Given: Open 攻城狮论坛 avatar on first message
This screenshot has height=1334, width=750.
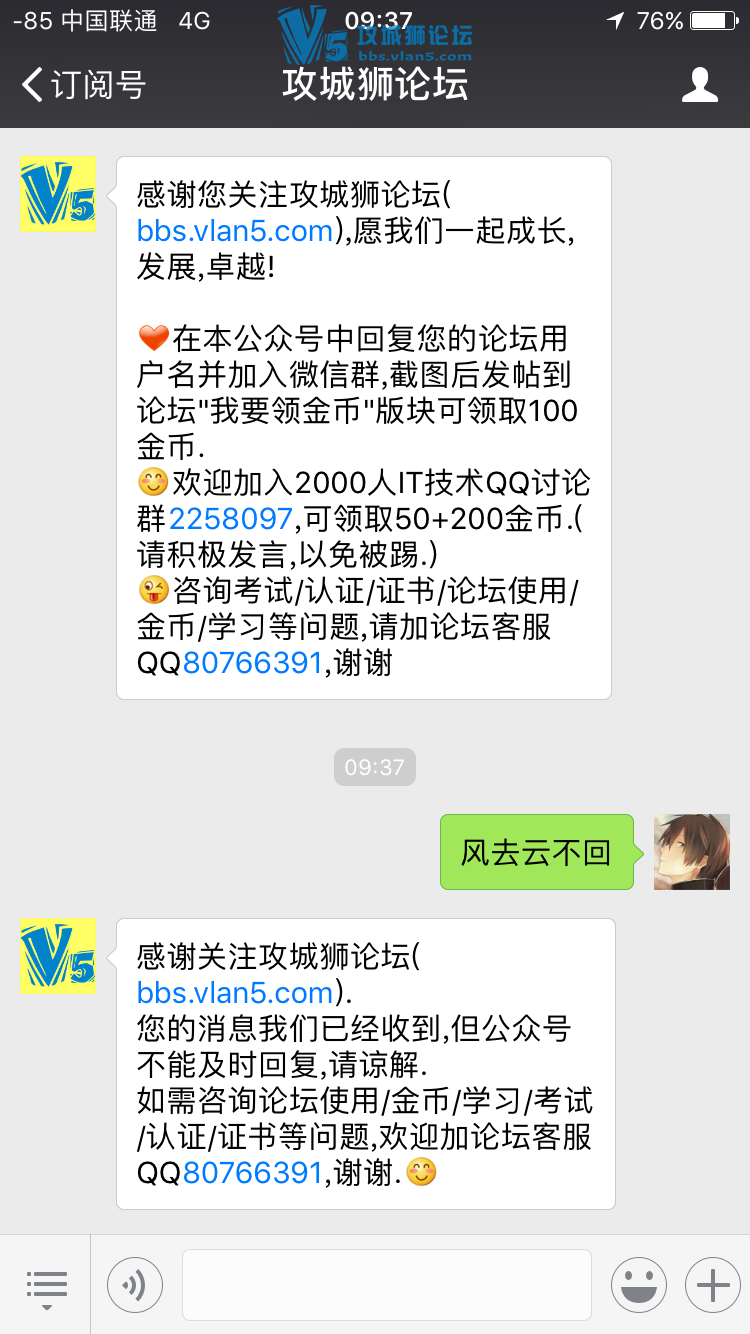Looking at the screenshot, I should coord(58,194).
